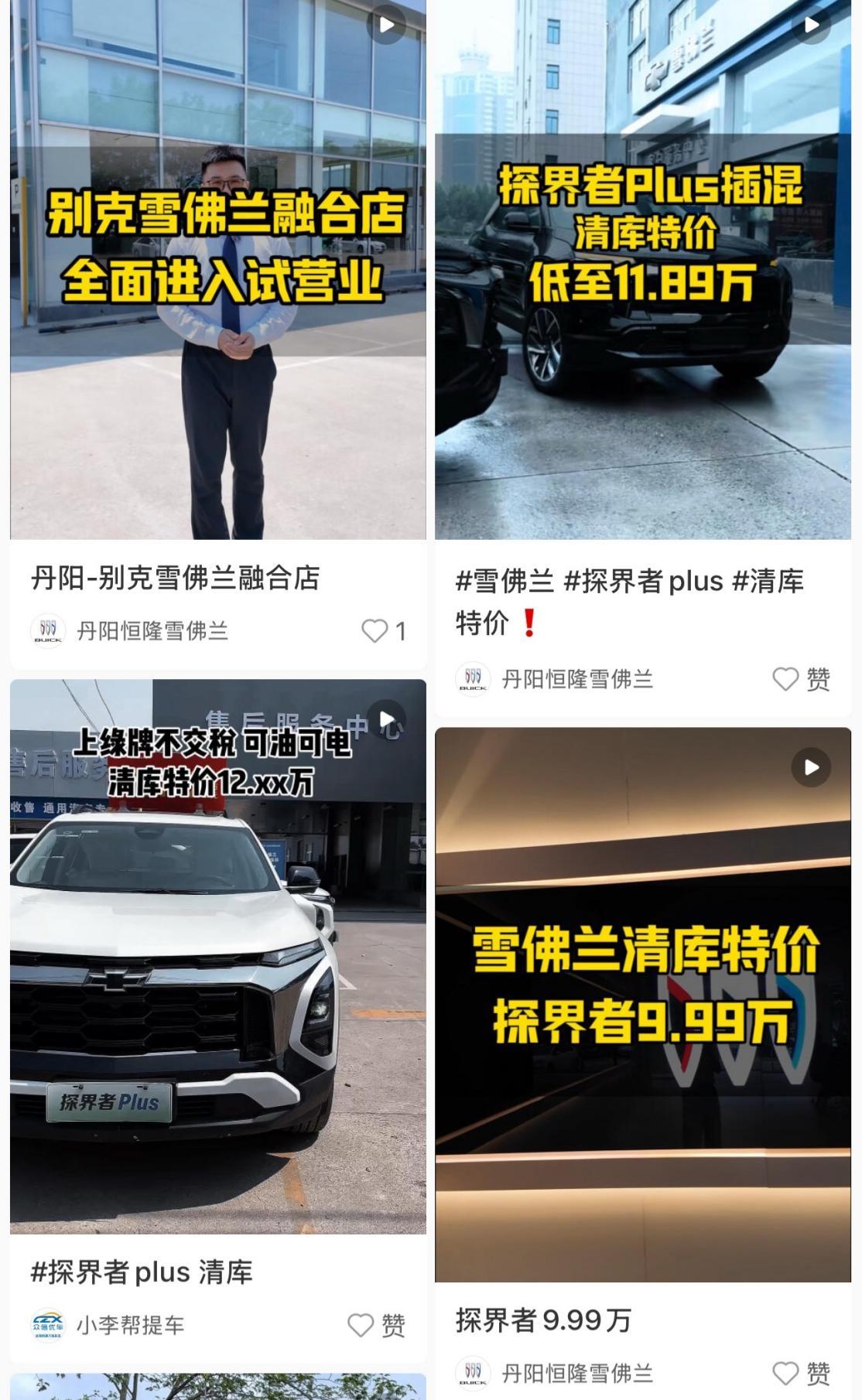Open the 探界者9.99万 video card
862x1400 pixels.
(642, 1004)
